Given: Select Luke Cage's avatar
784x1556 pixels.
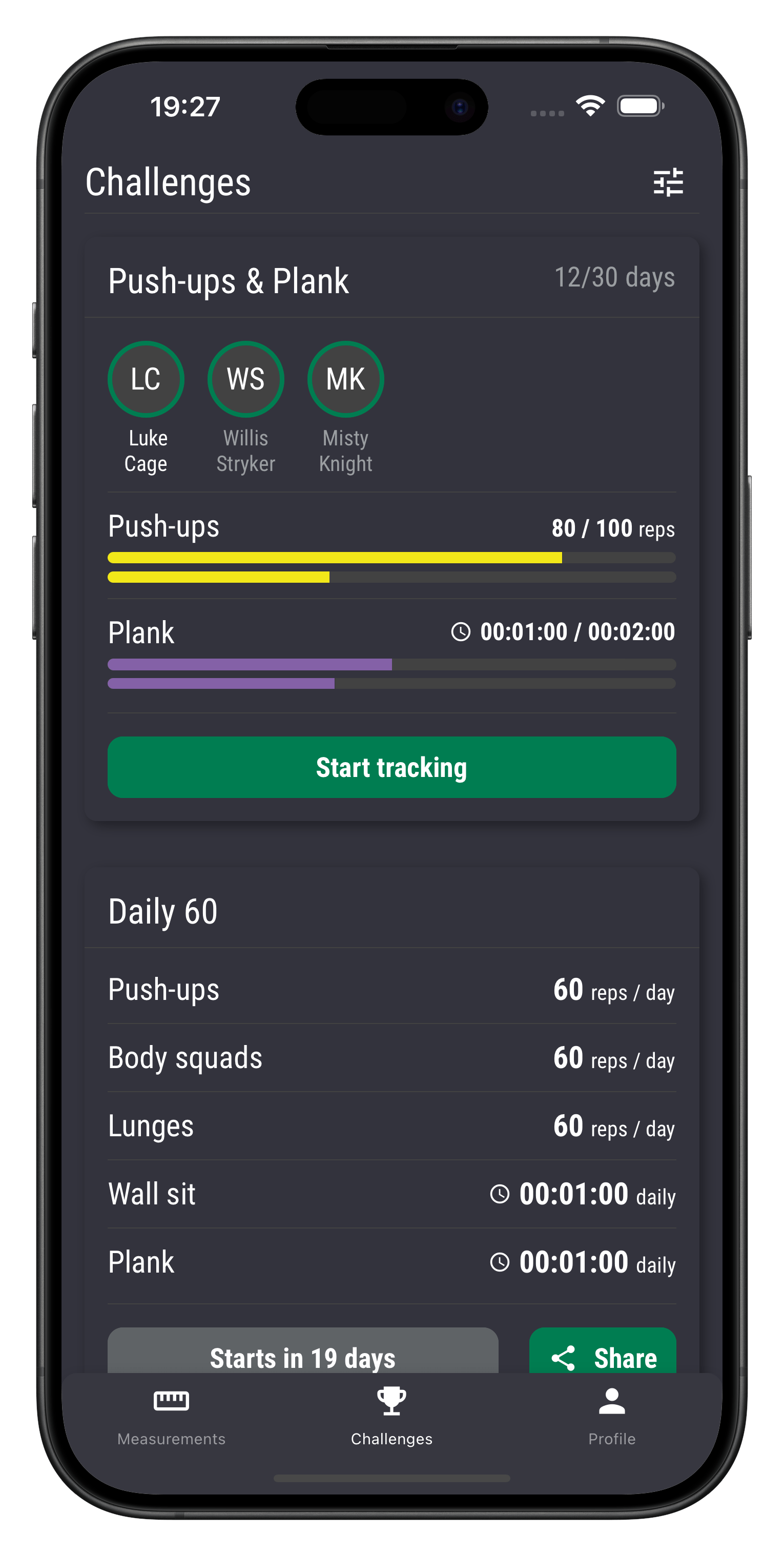Looking at the screenshot, I should point(146,379).
